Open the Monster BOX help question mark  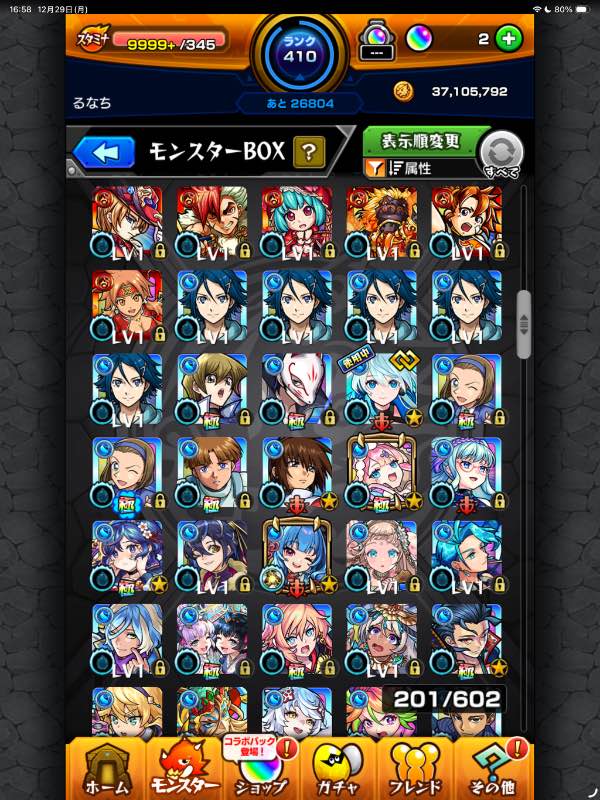tap(310, 152)
